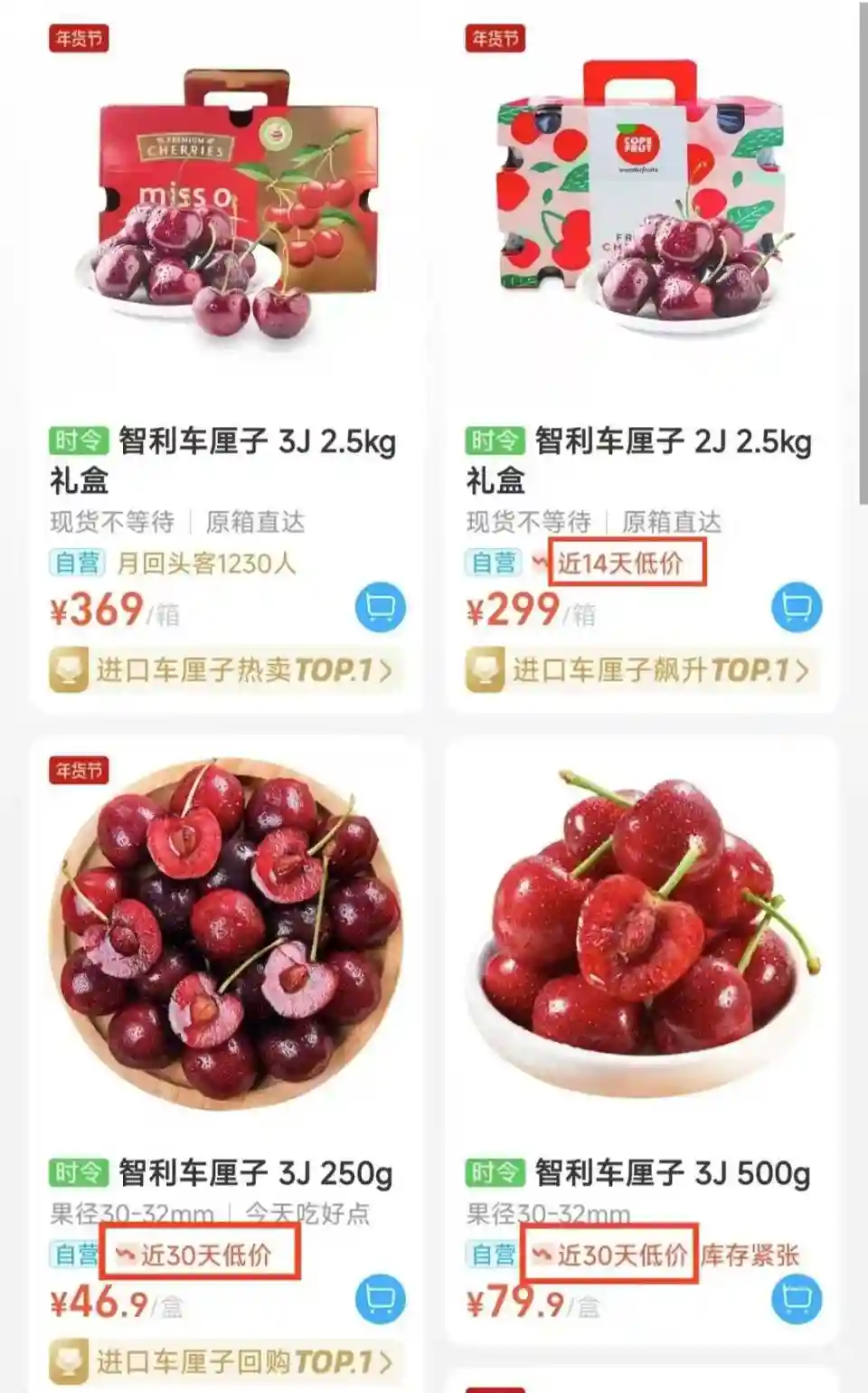Add 智利车厘子 3J 250g to cart

tap(382, 1297)
